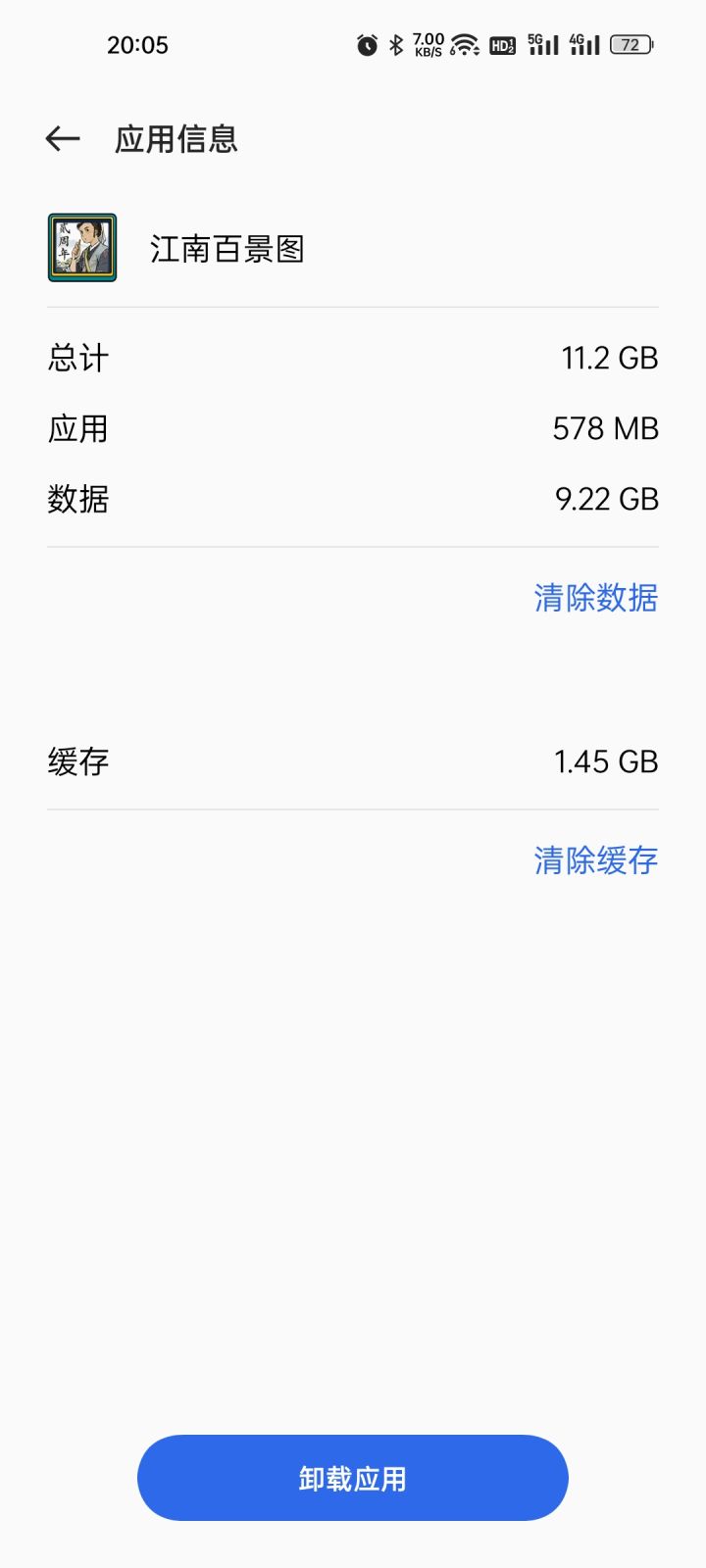Select the 缓存 row showing 1.45 GB

[x=353, y=761]
